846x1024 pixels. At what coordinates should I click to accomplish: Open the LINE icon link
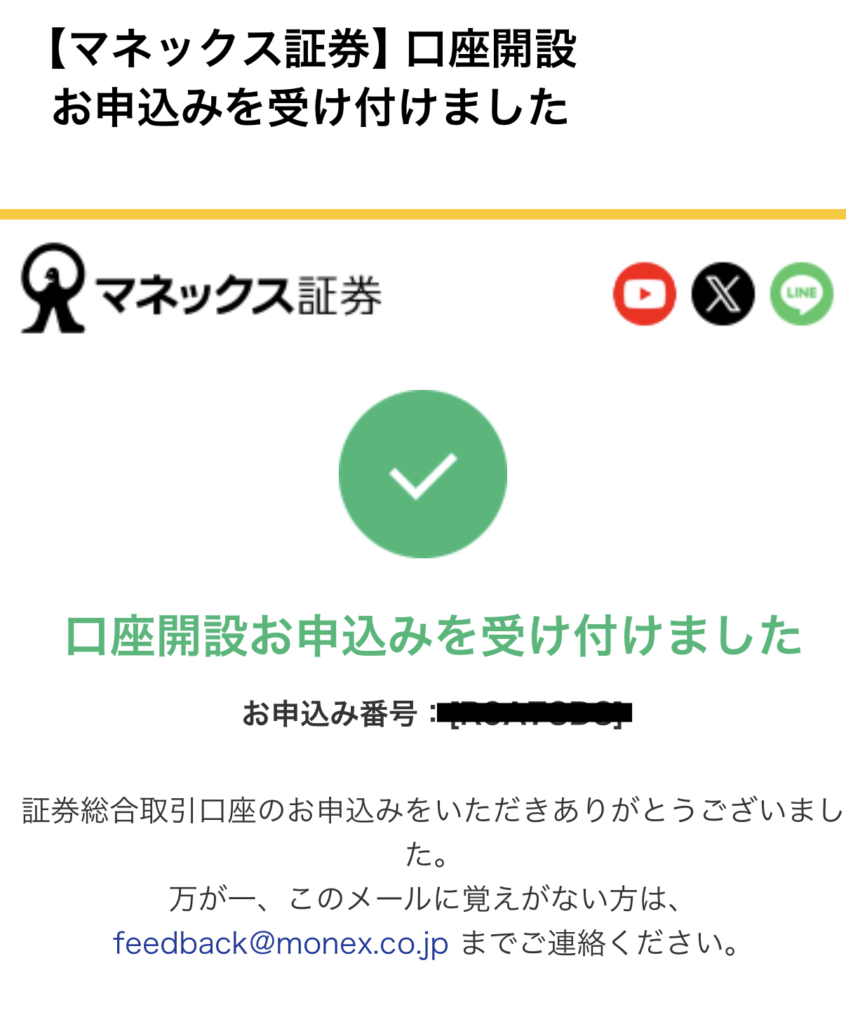[801, 293]
